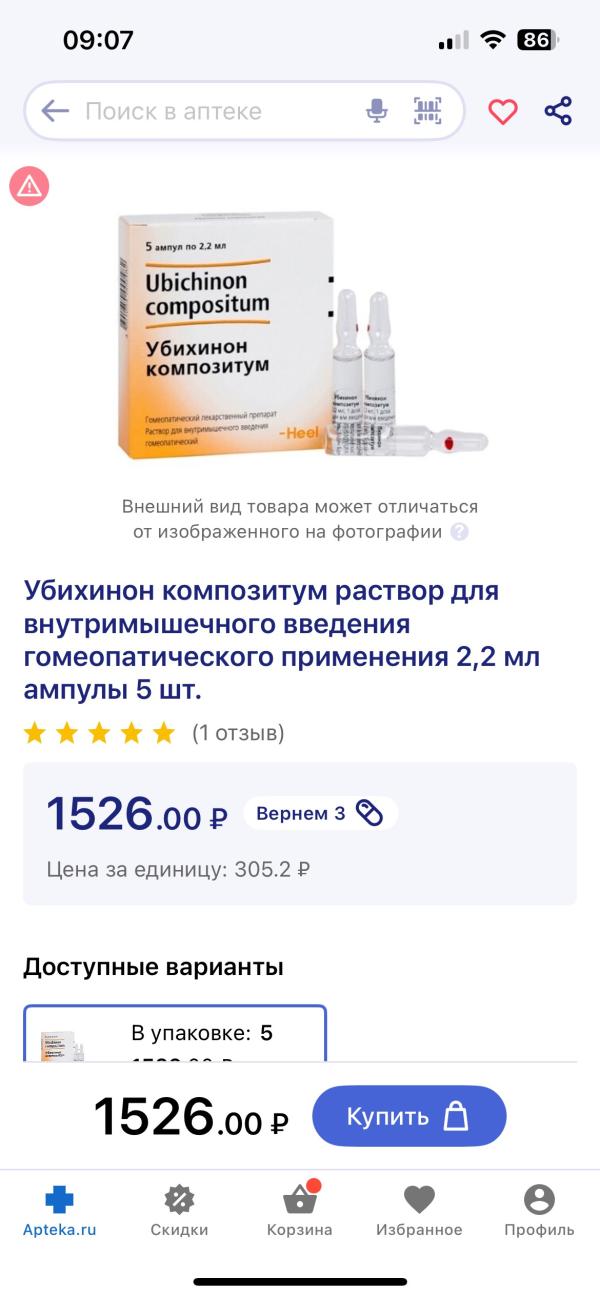
Task: Open the Профиль tab
Action: point(539,1211)
